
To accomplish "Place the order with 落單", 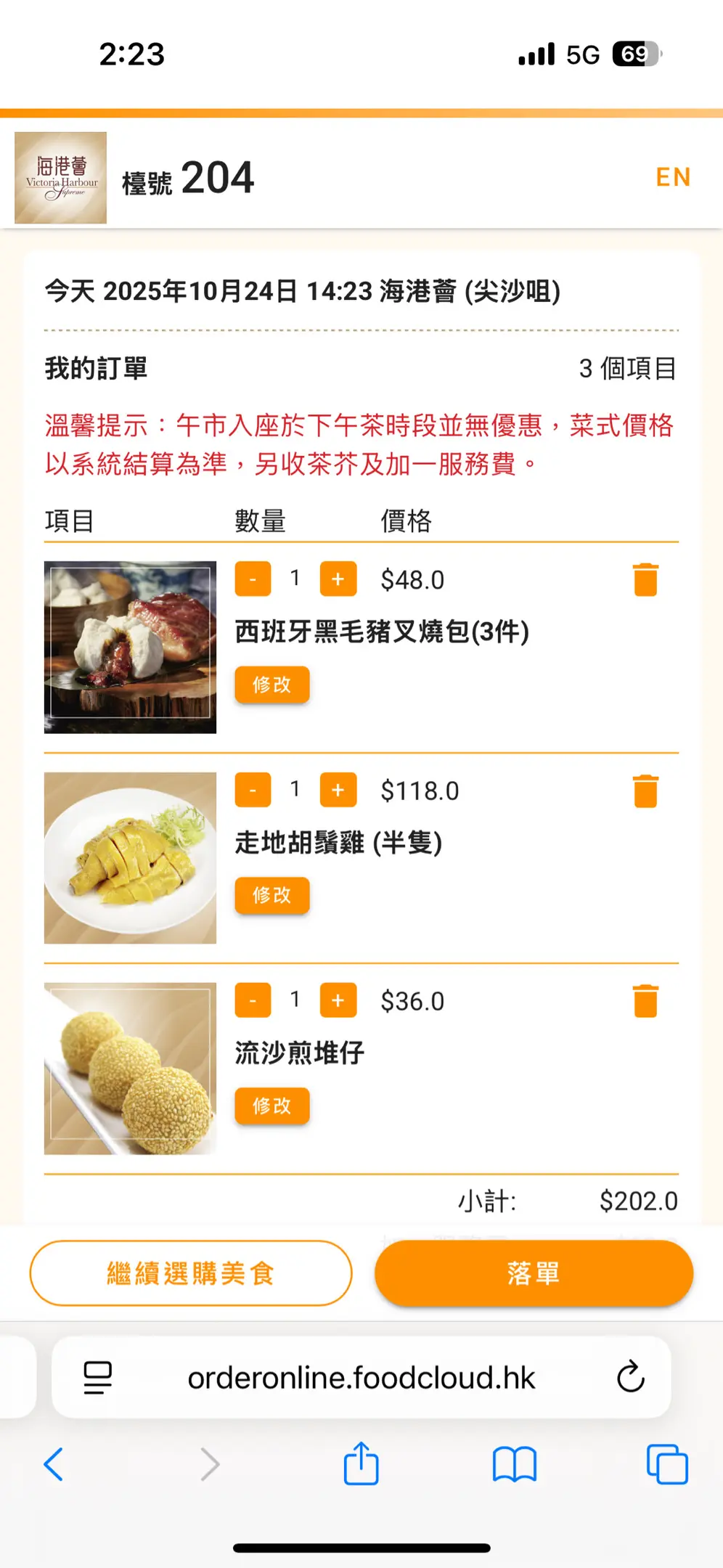I will (x=534, y=1273).
